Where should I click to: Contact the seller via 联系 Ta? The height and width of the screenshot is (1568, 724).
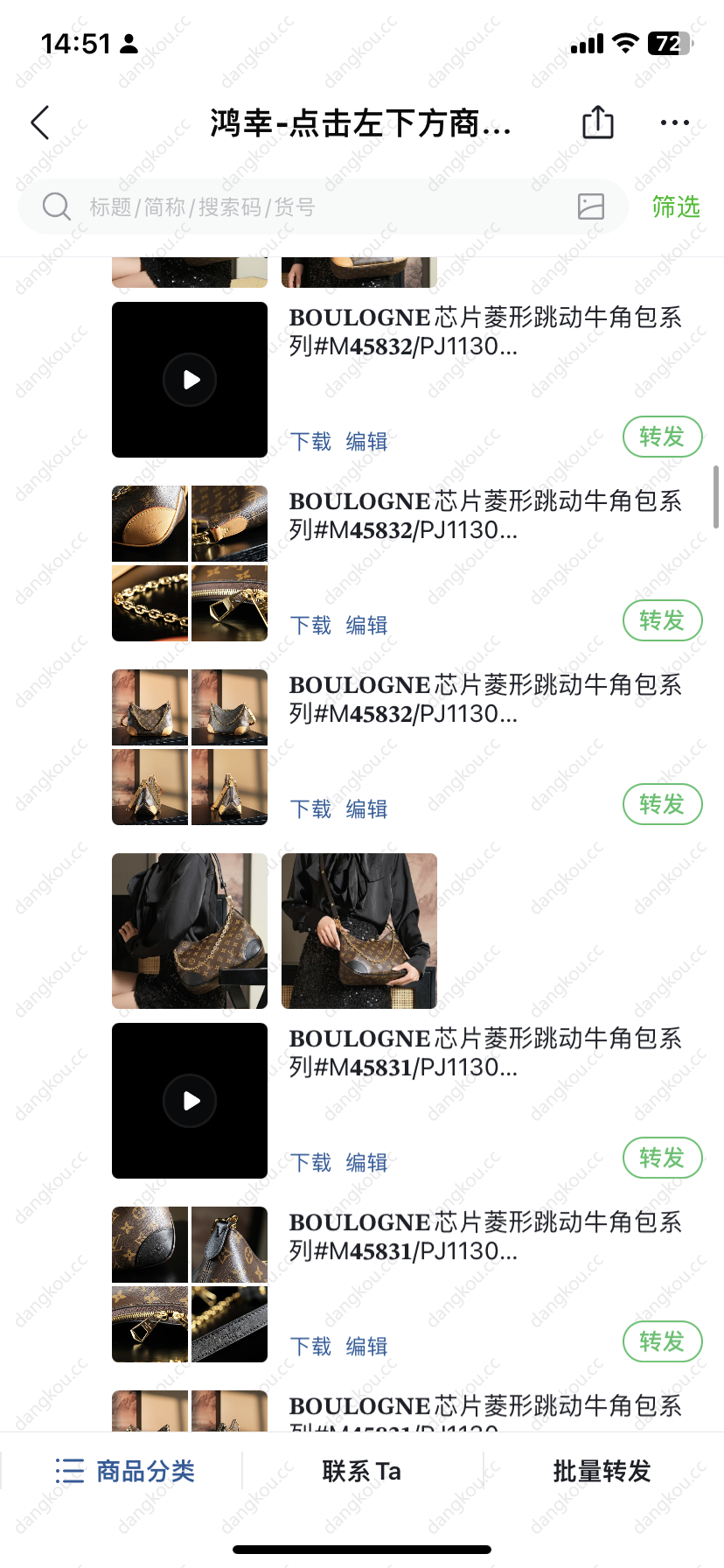(x=362, y=1471)
